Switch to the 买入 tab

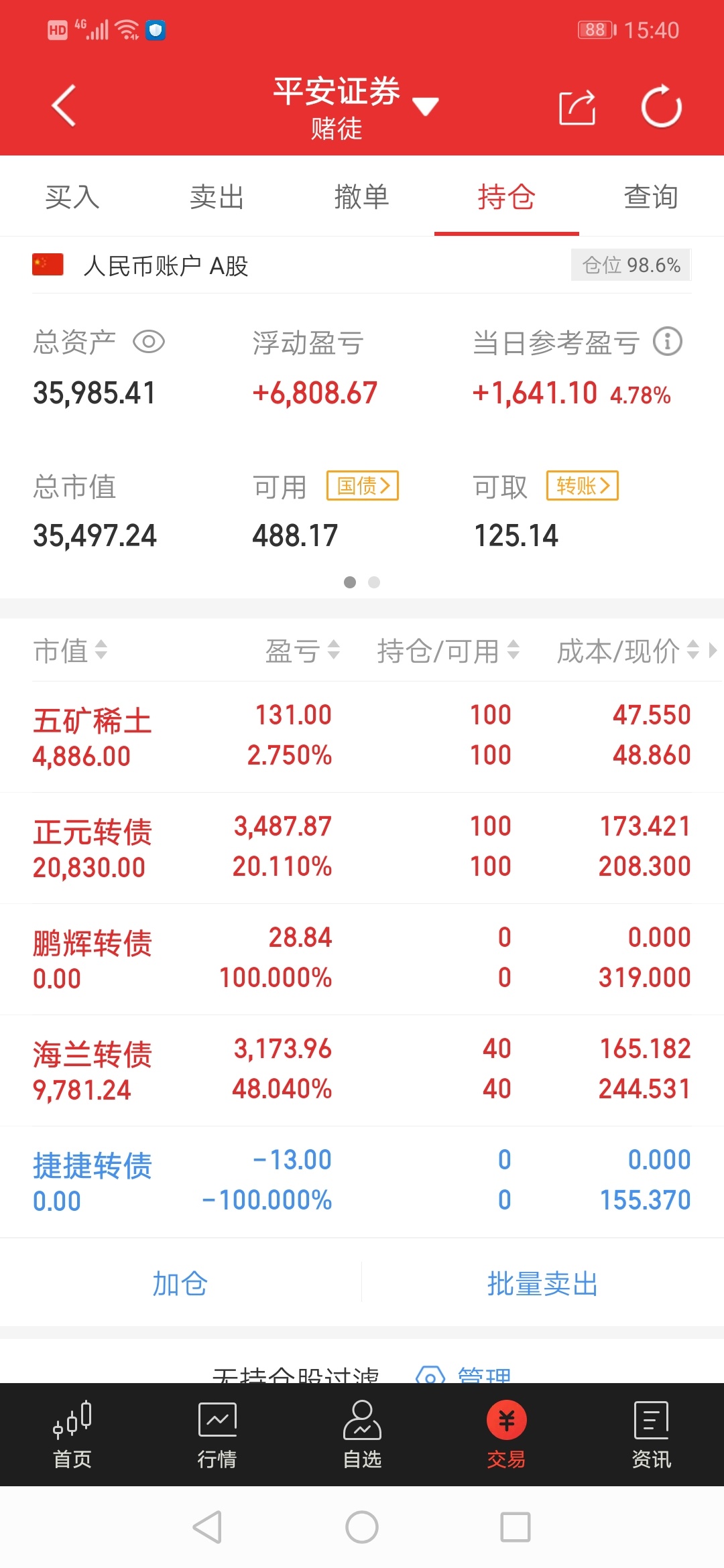(x=72, y=197)
